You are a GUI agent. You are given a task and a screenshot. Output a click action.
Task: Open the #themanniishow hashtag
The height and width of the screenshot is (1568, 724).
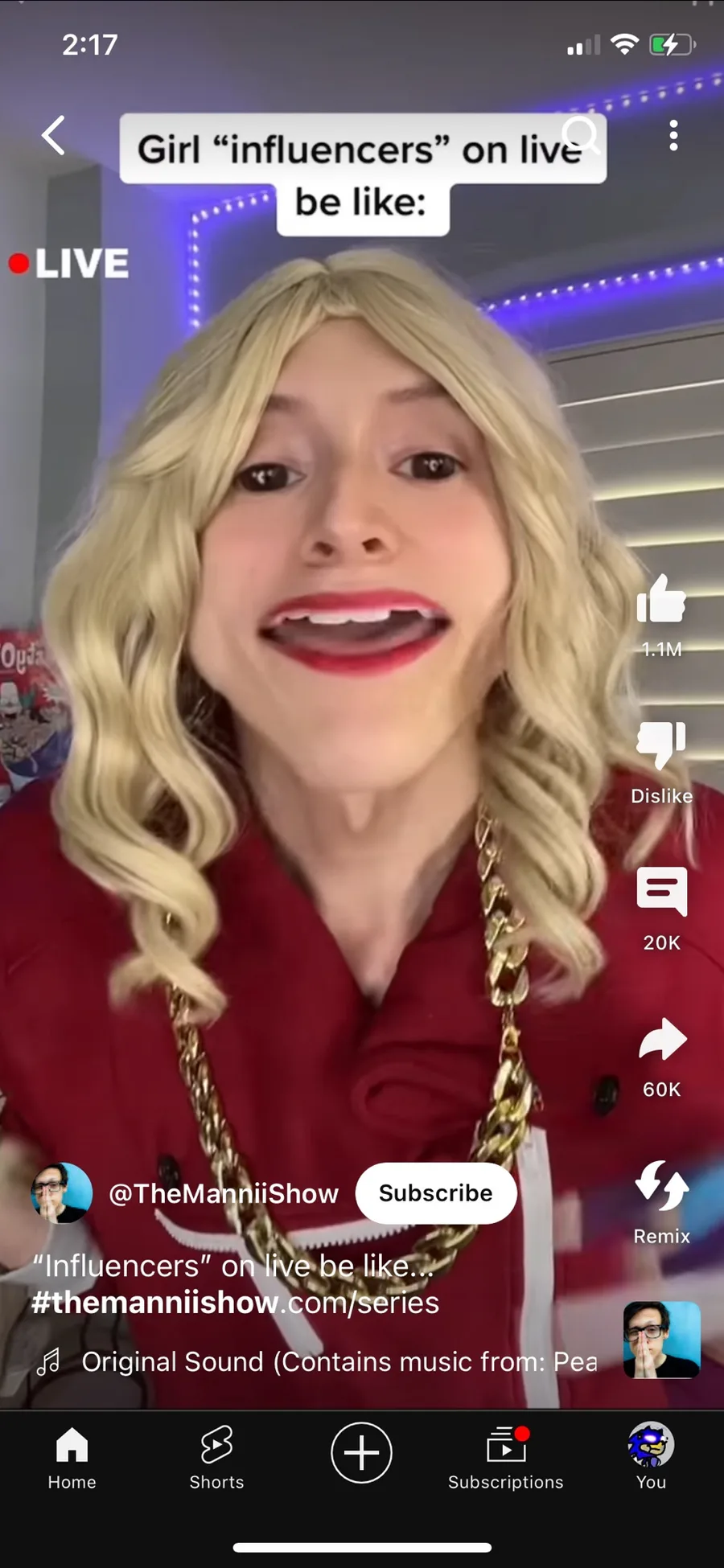[154, 1303]
